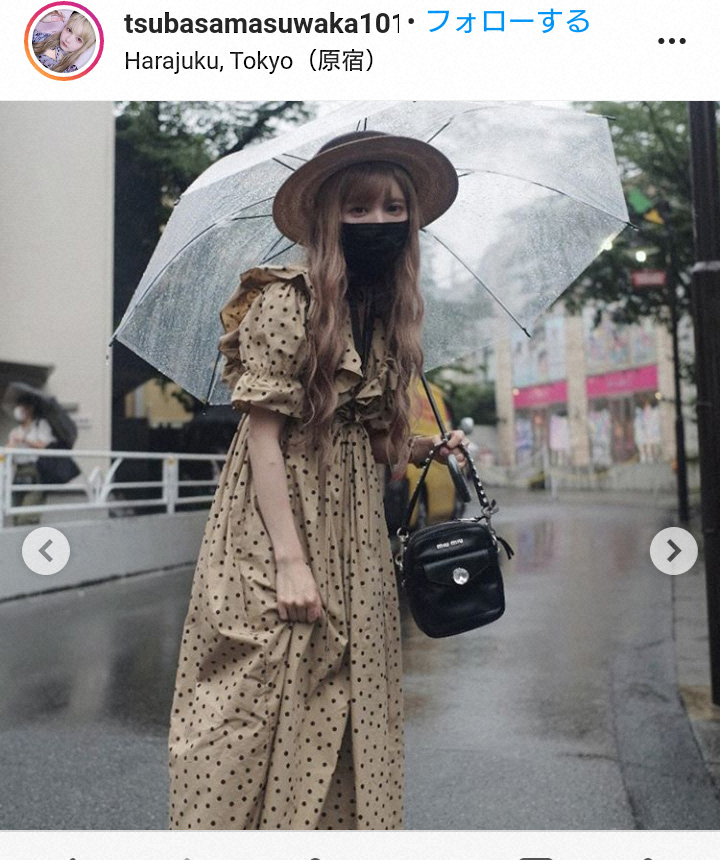720x860 pixels.
Task: Expand the post options via the ellipsis
Action: 673,40
